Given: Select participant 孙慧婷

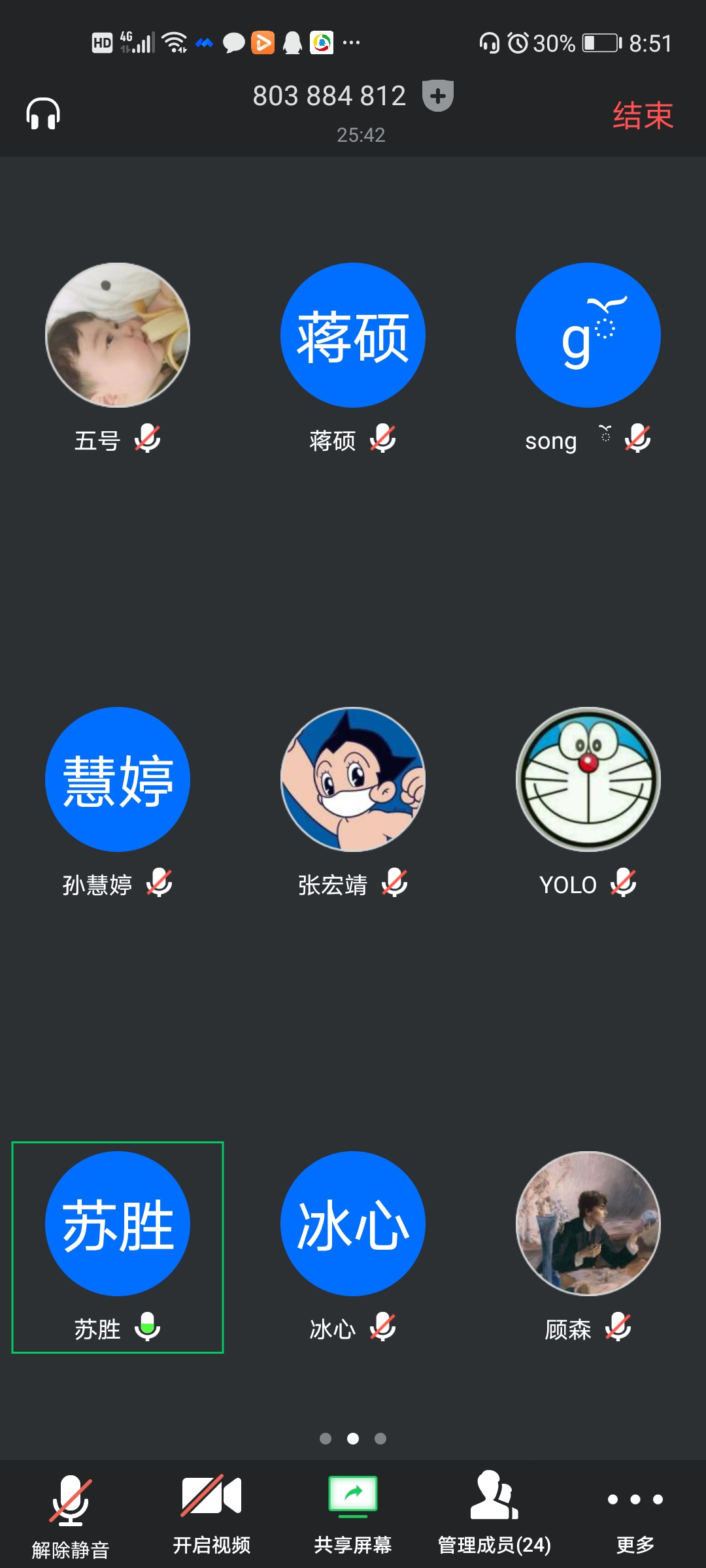Looking at the screenshot, I should 118,779.
